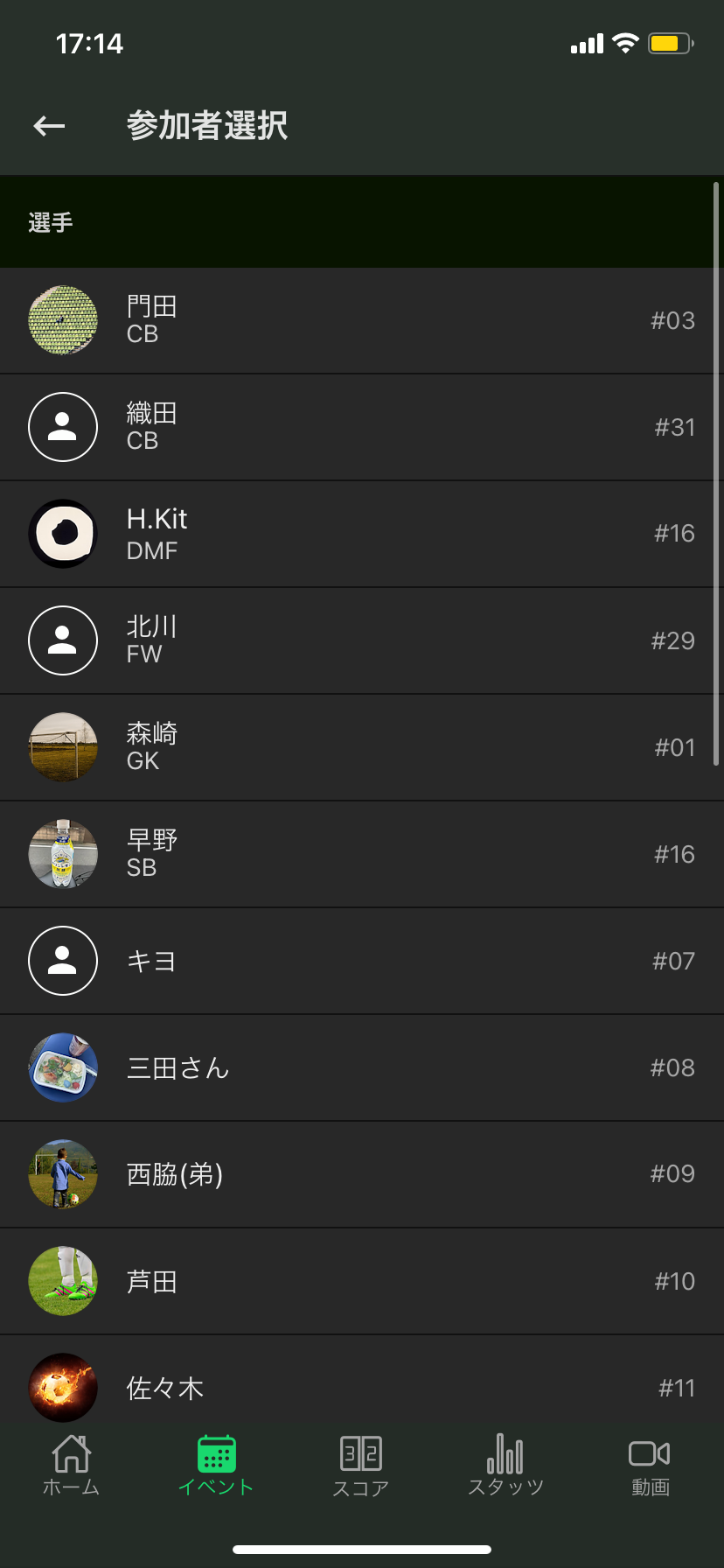
Task: Tap the 三田さん #08 row
Action: tap(362, 1067)
